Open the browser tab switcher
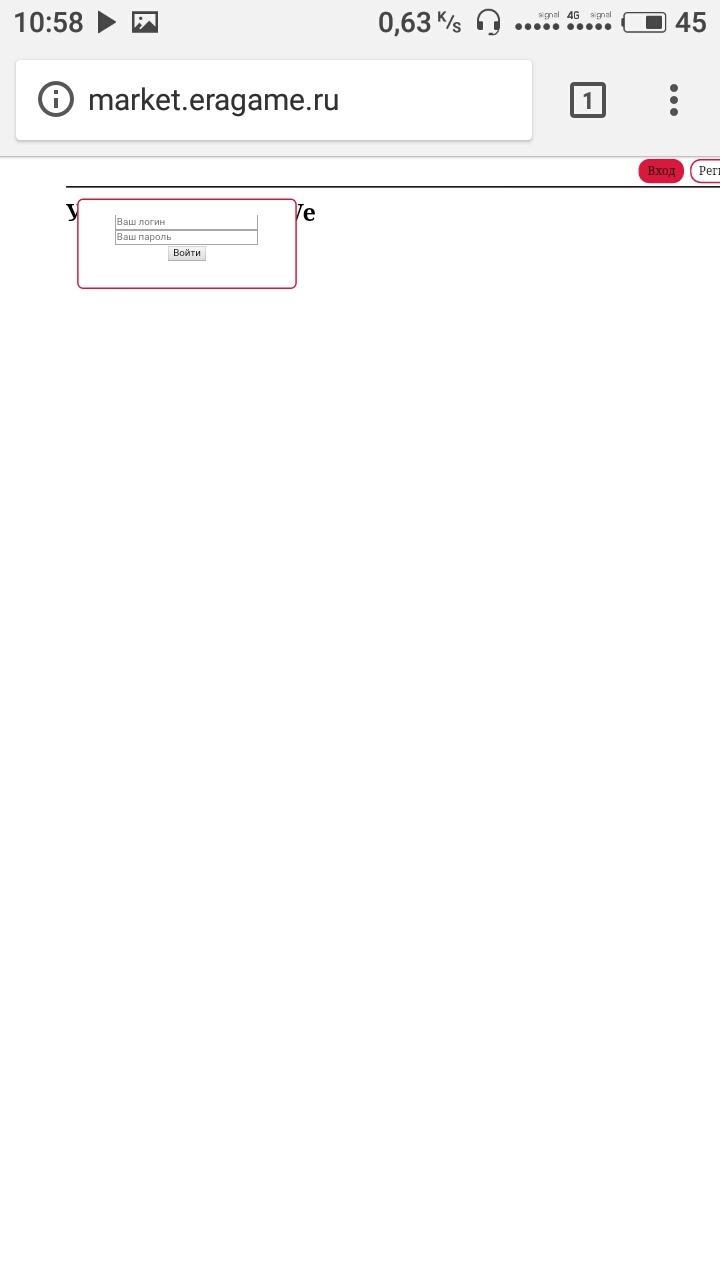Image resolution: width=720 pixels, height=1280 pixels. pos(588,100)
